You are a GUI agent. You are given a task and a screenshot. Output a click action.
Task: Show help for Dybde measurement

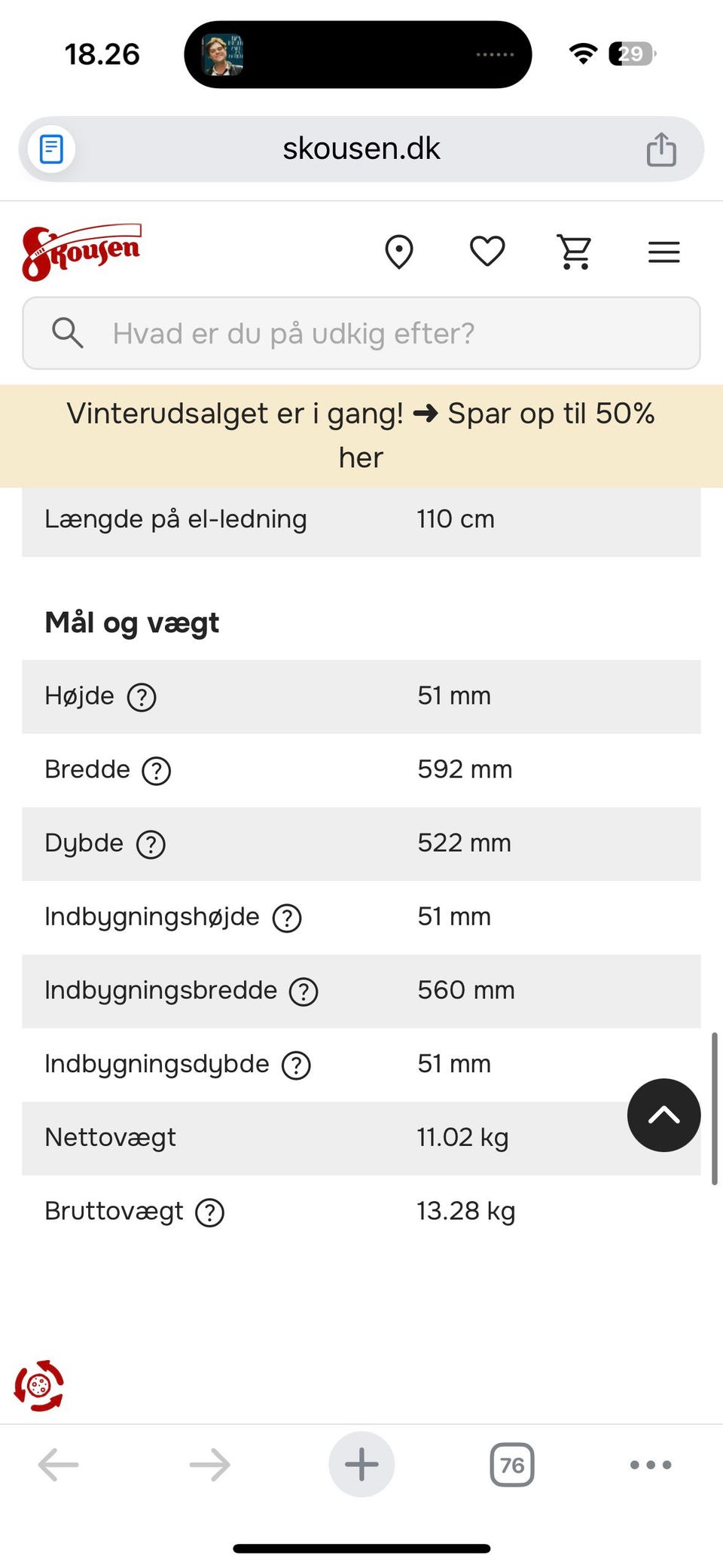tap(151, 845)
